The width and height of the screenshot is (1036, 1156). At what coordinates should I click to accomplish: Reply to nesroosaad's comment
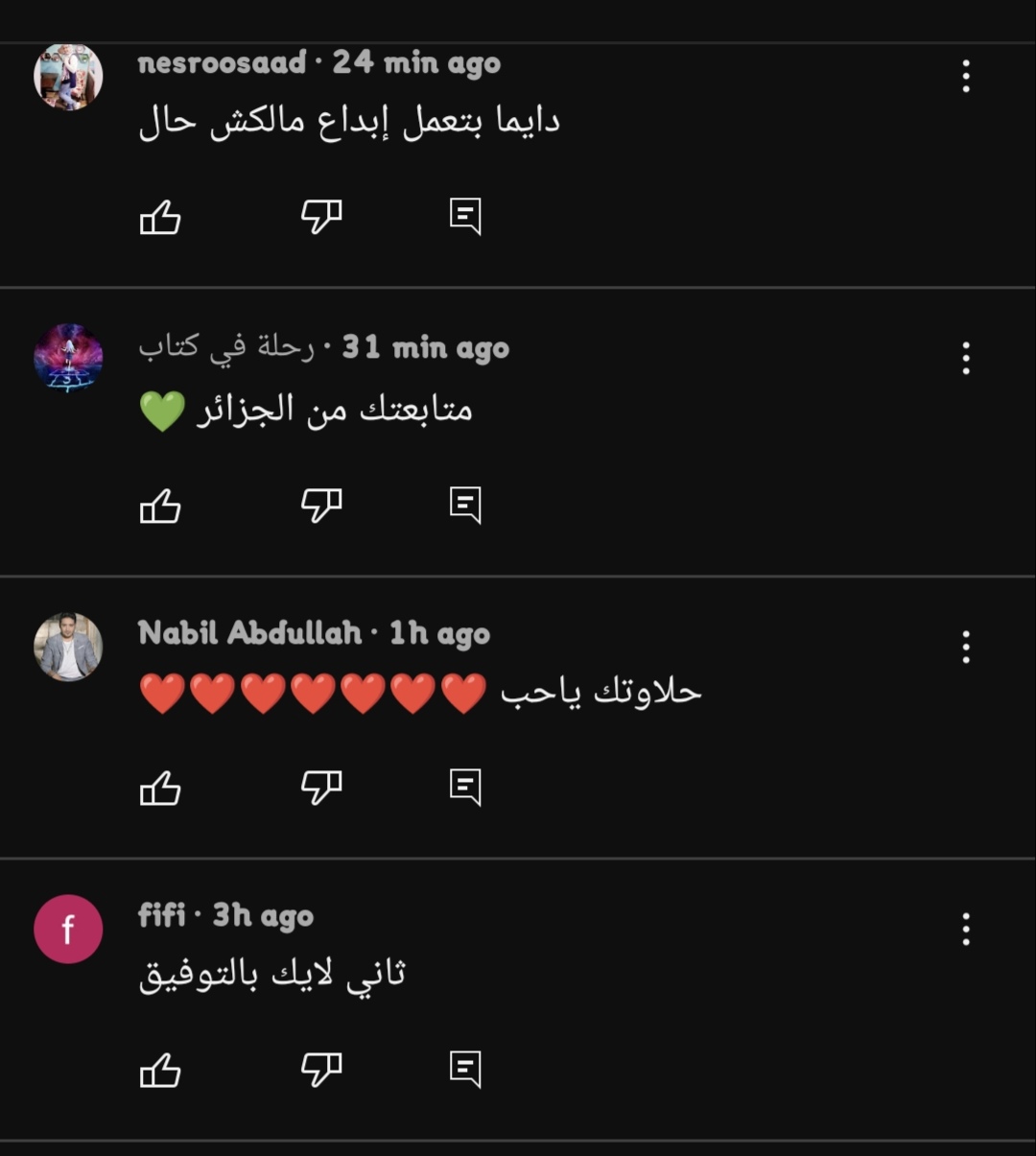[x=465, y=217]
